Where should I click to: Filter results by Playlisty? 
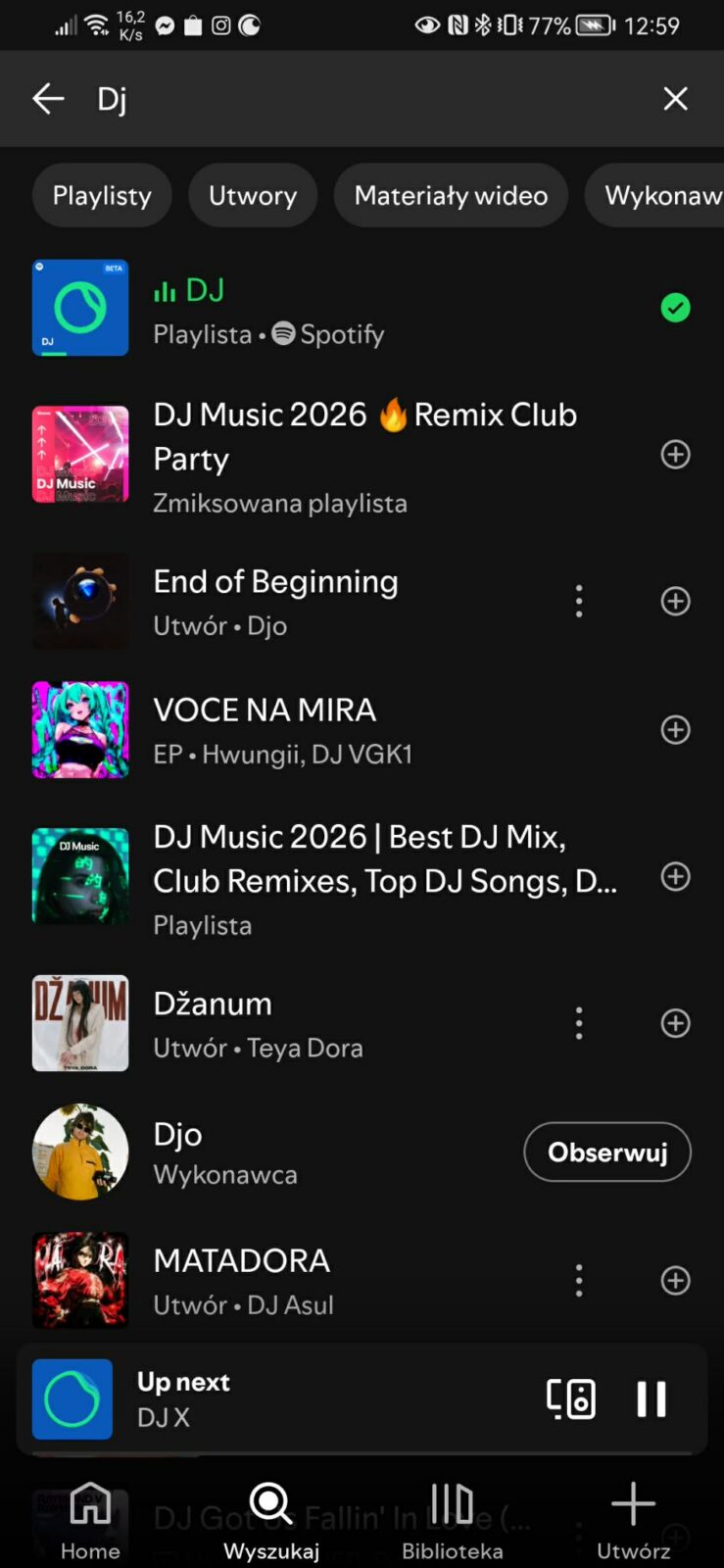coord(102,195)
